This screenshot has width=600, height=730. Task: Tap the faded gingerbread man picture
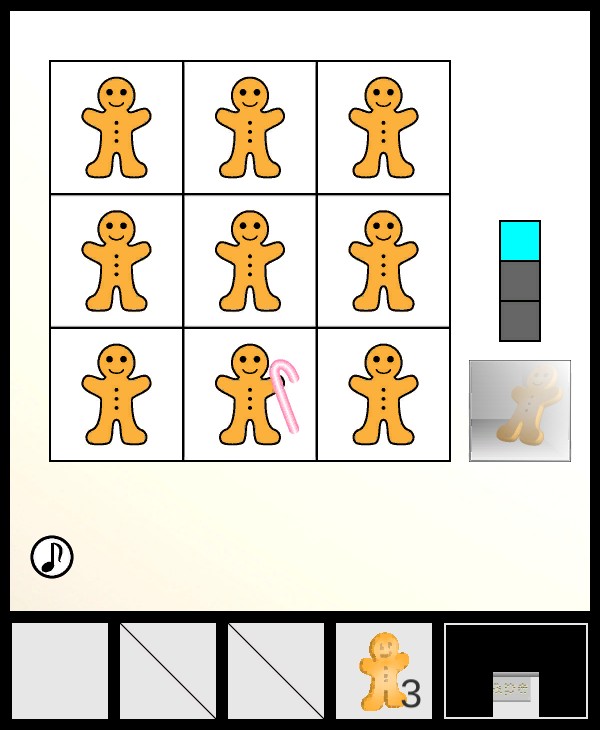click(520, 411)
